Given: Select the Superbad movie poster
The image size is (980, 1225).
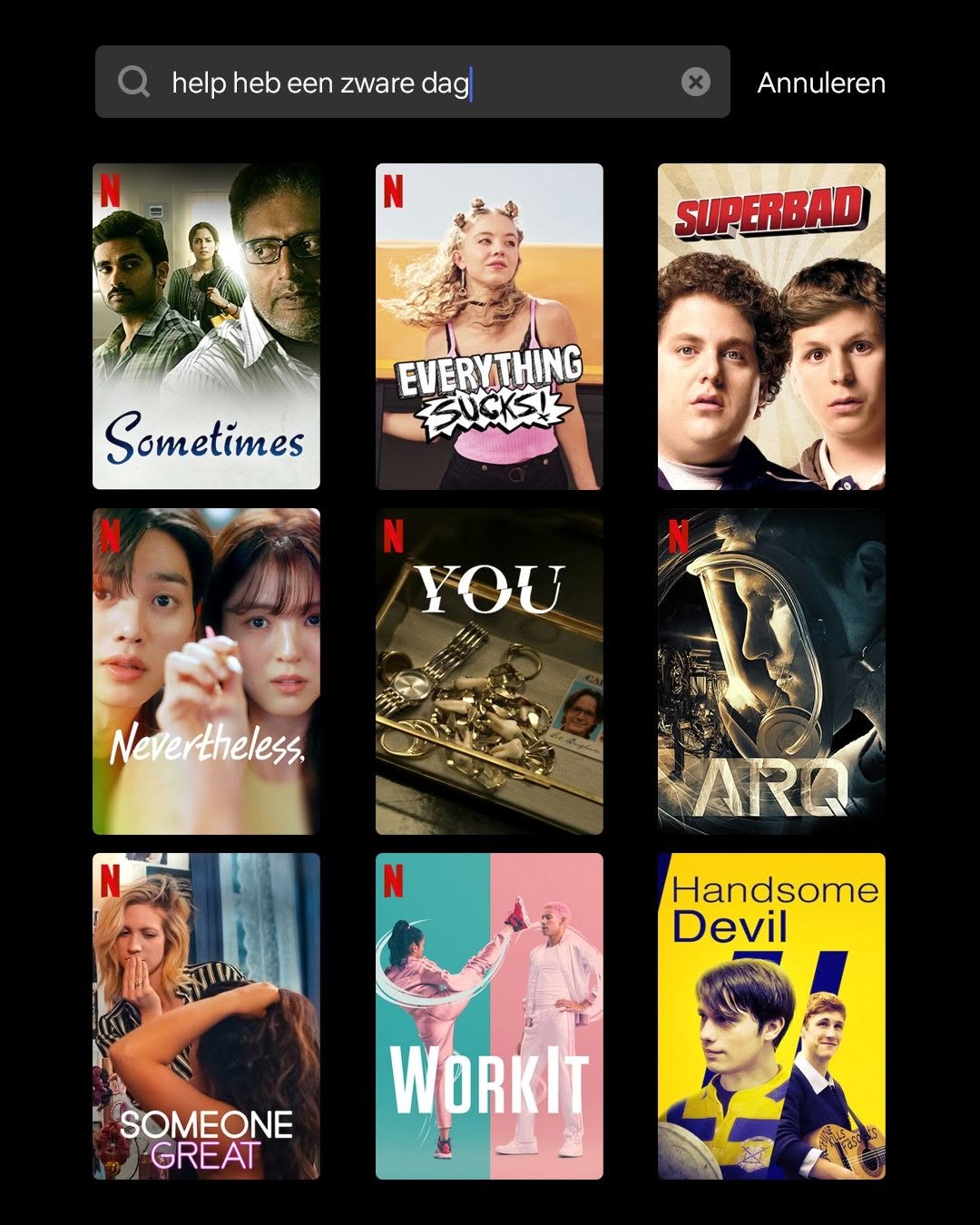Looking at the screenshot, I should 771,327.
